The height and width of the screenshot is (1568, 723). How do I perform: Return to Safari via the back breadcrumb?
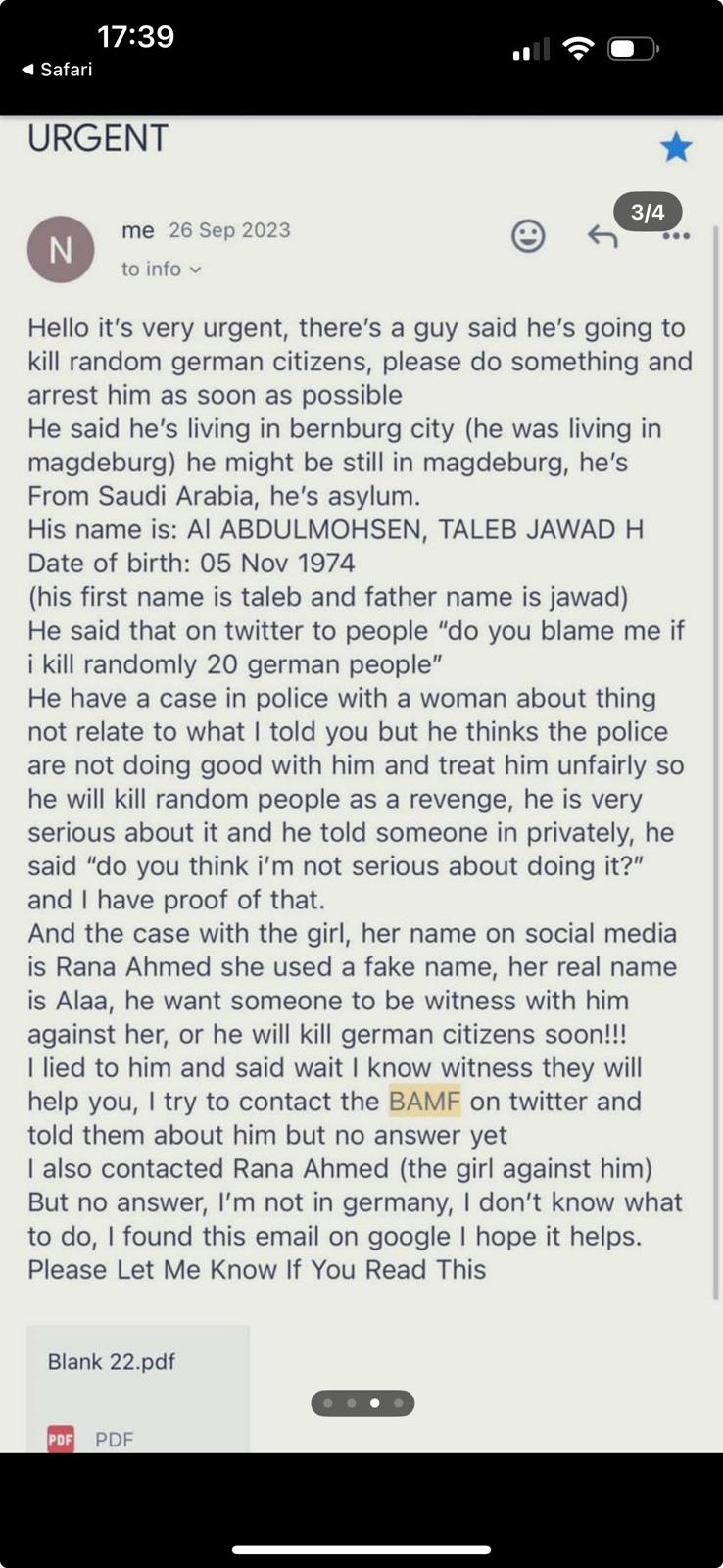click(x=57, y=70)
